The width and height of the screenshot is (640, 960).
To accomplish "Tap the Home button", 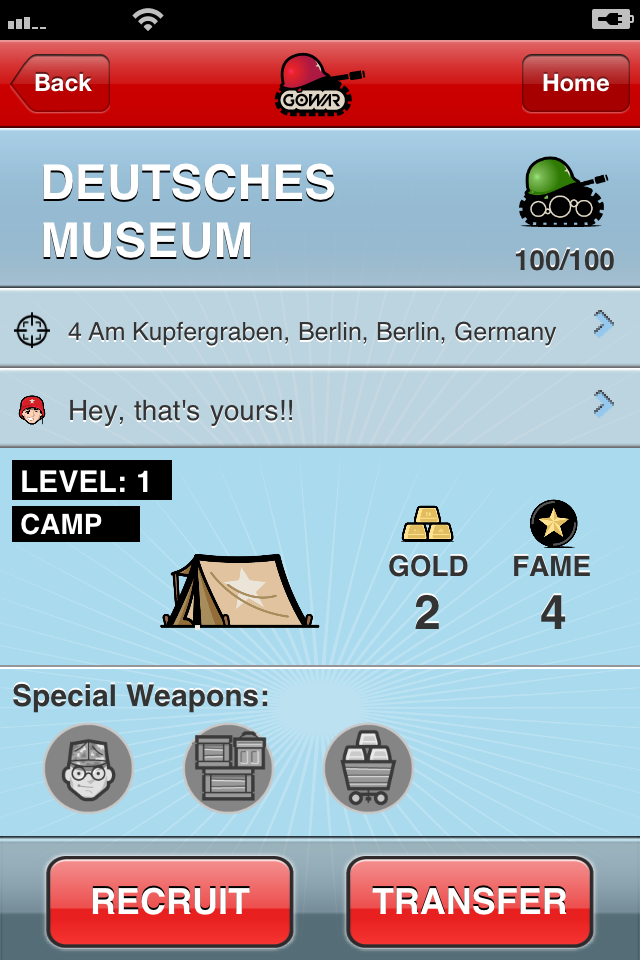I will [x=575, y=83].
